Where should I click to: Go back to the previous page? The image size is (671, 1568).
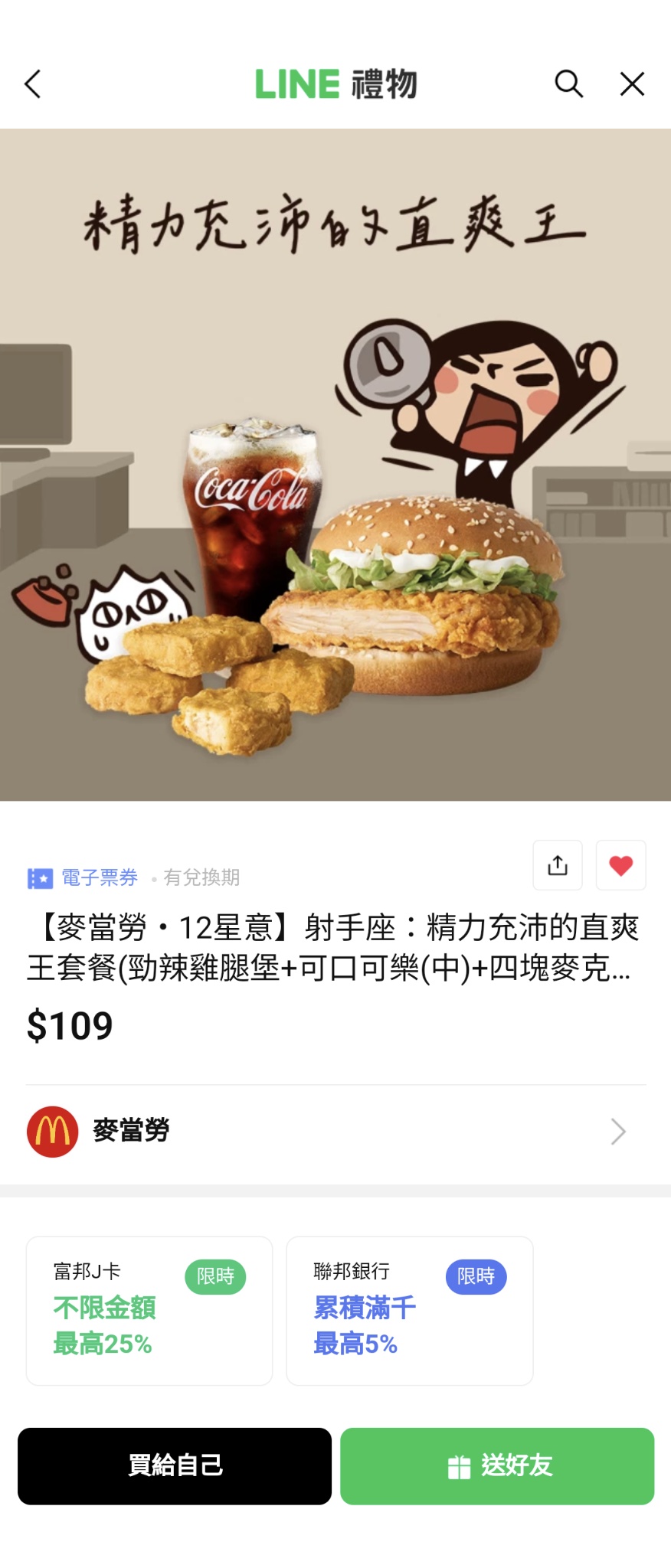[32, 84]
